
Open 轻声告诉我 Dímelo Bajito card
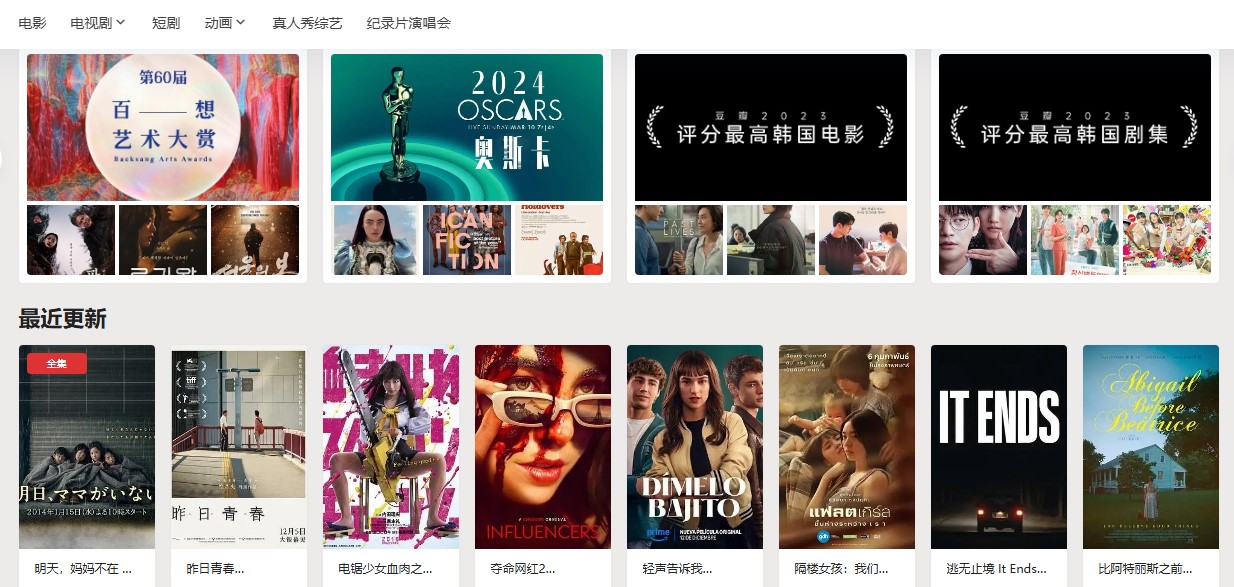[695, 447]
